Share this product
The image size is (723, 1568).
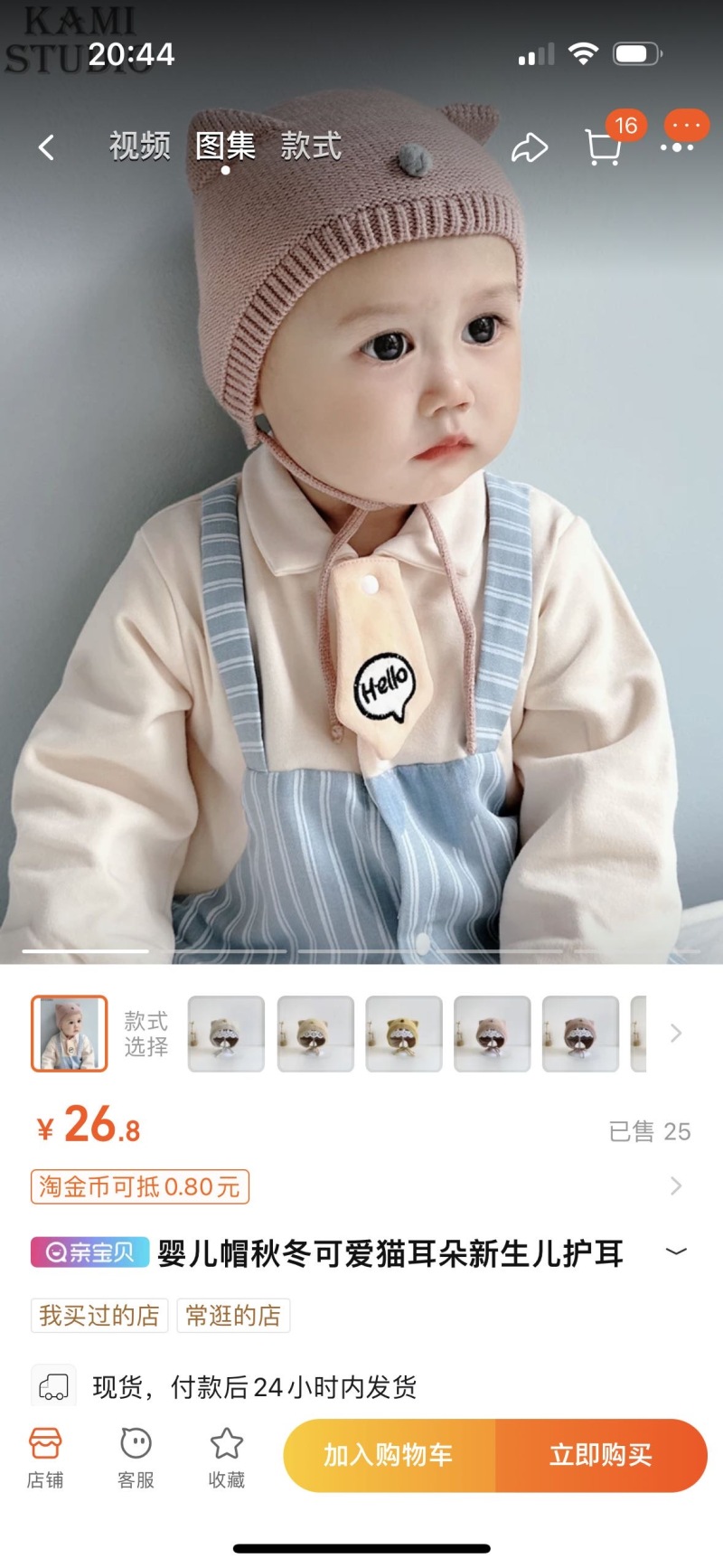530,147
